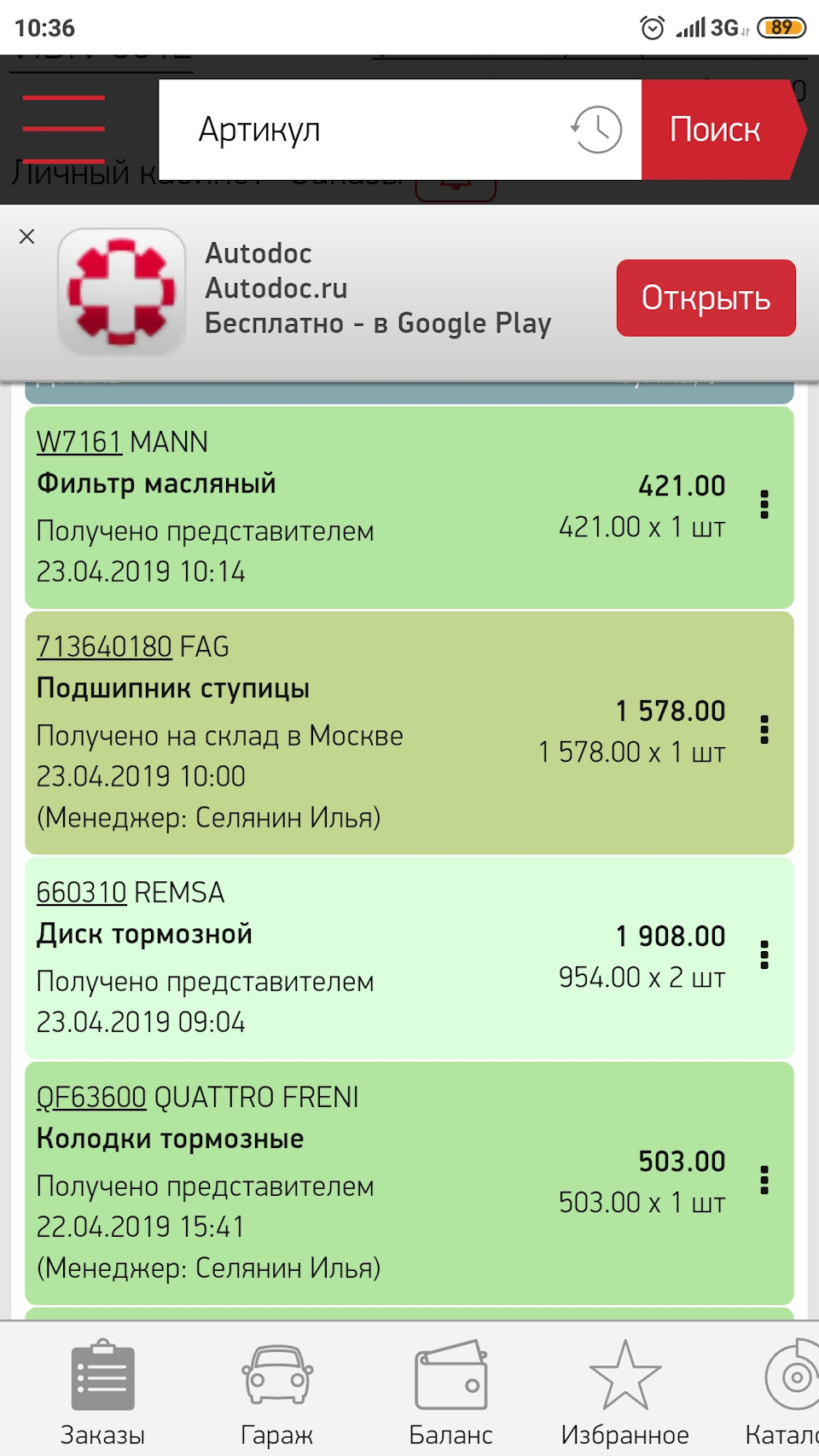Switch to the Баланс tab
Viewport: 819px width, 1456px height.
(451, 1392)
